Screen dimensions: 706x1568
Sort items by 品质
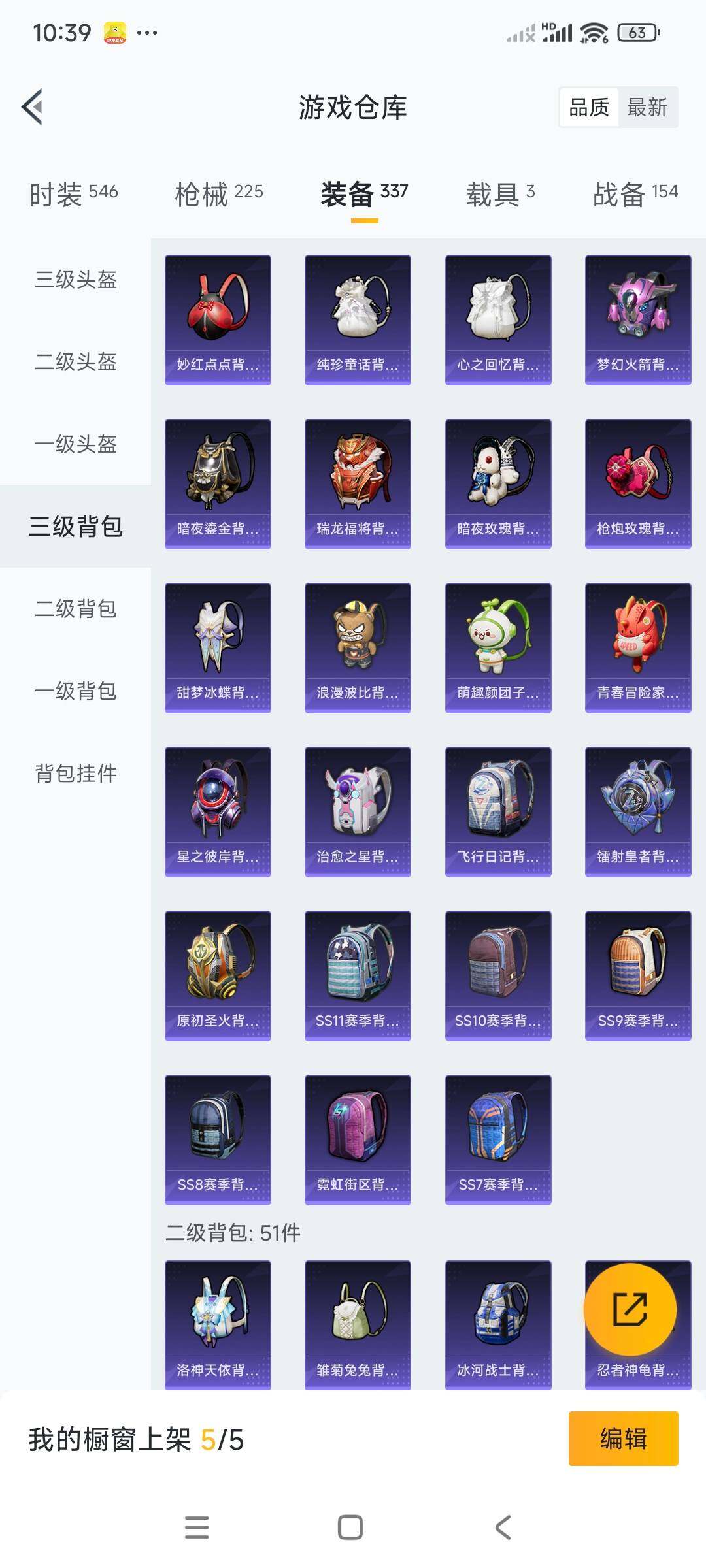[x=589, y=107]
